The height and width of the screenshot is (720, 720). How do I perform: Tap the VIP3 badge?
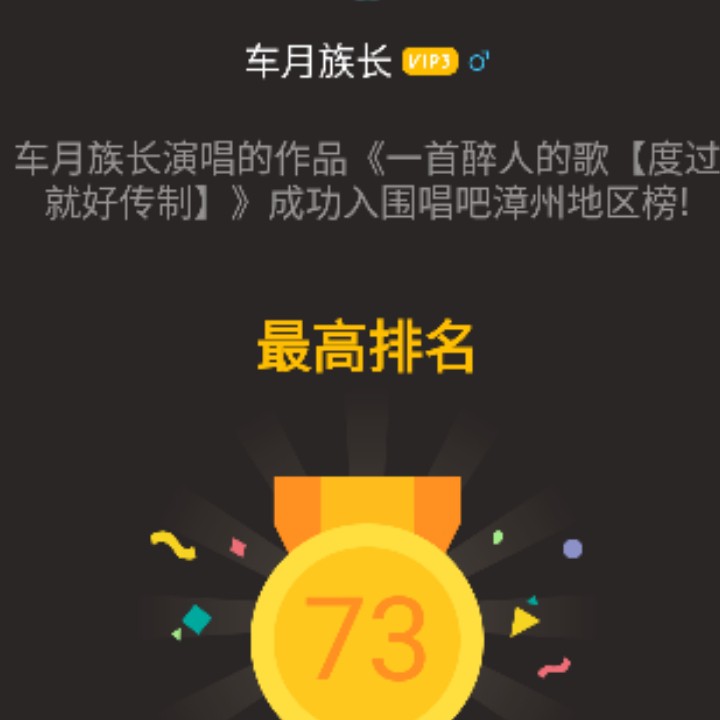(x=430, y=61)
